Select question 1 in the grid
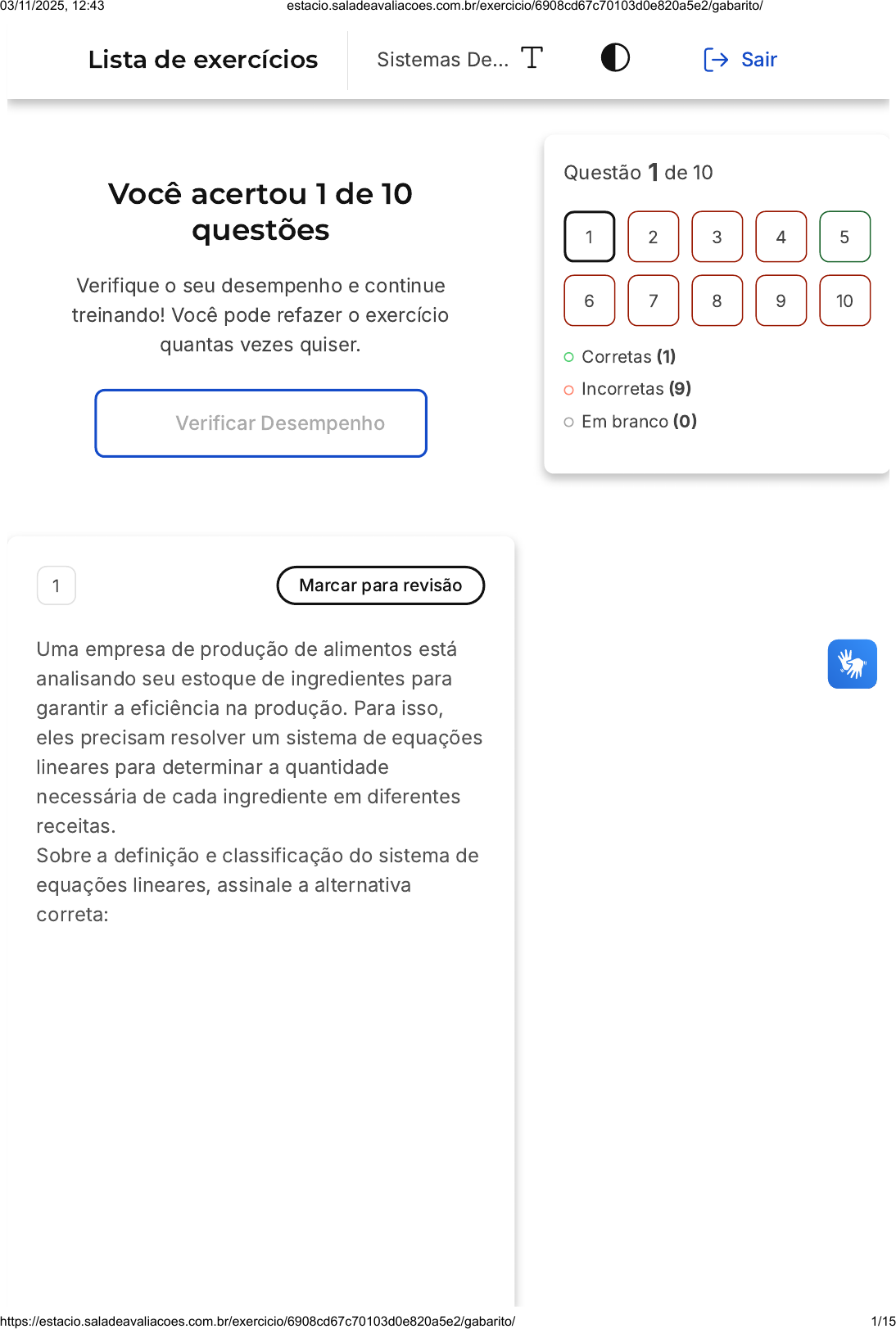 (589, 237)
